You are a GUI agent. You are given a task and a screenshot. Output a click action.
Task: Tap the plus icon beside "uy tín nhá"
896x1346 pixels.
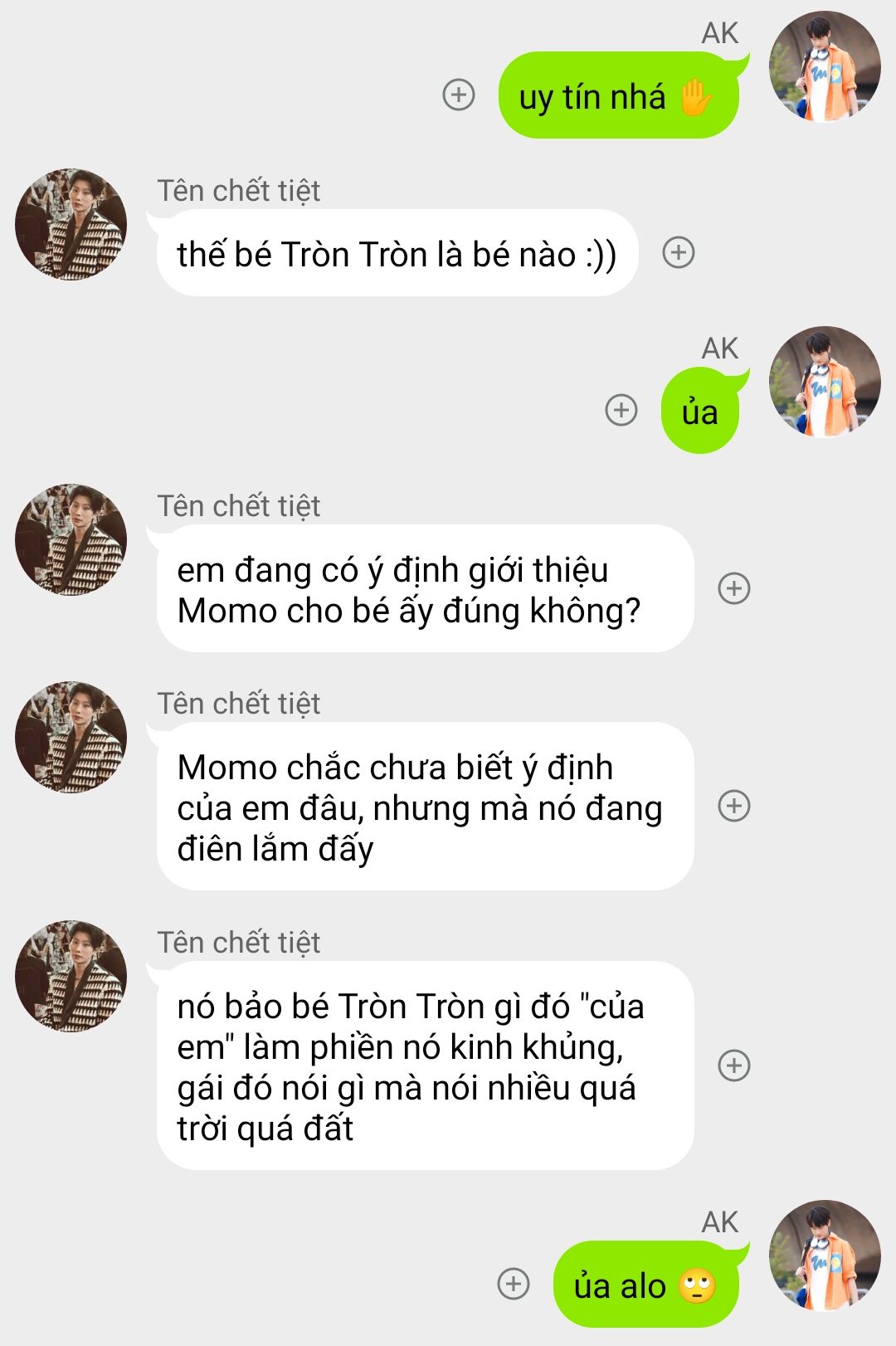click(459, 95)
